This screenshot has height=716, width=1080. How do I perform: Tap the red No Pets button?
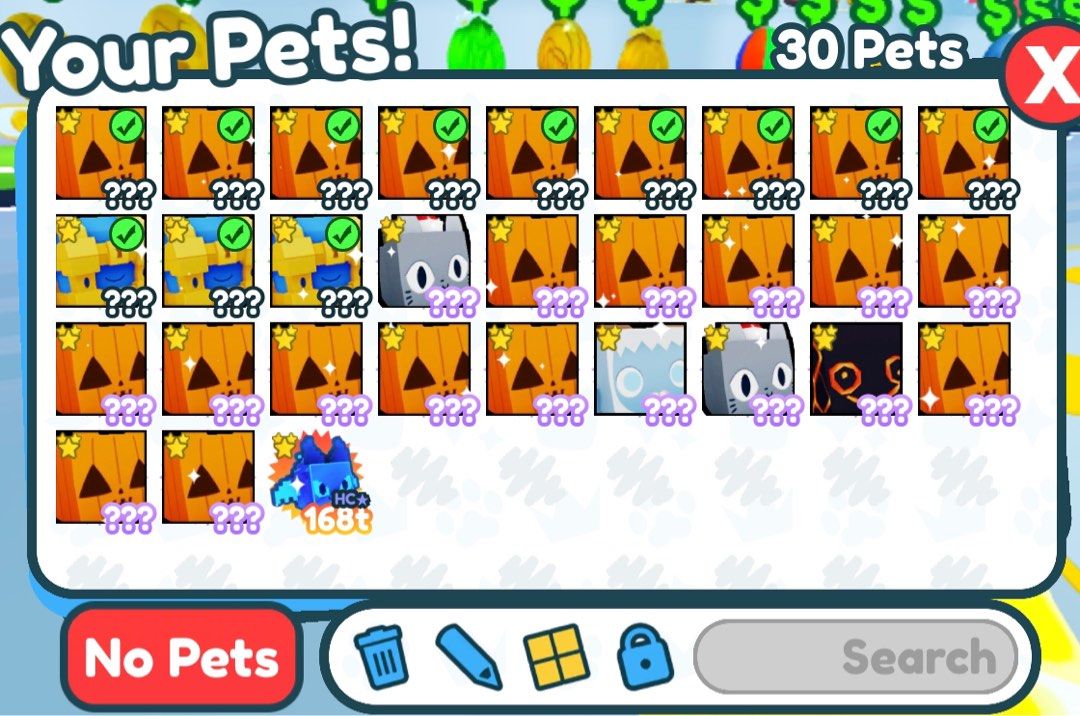[x=181, y=658]
